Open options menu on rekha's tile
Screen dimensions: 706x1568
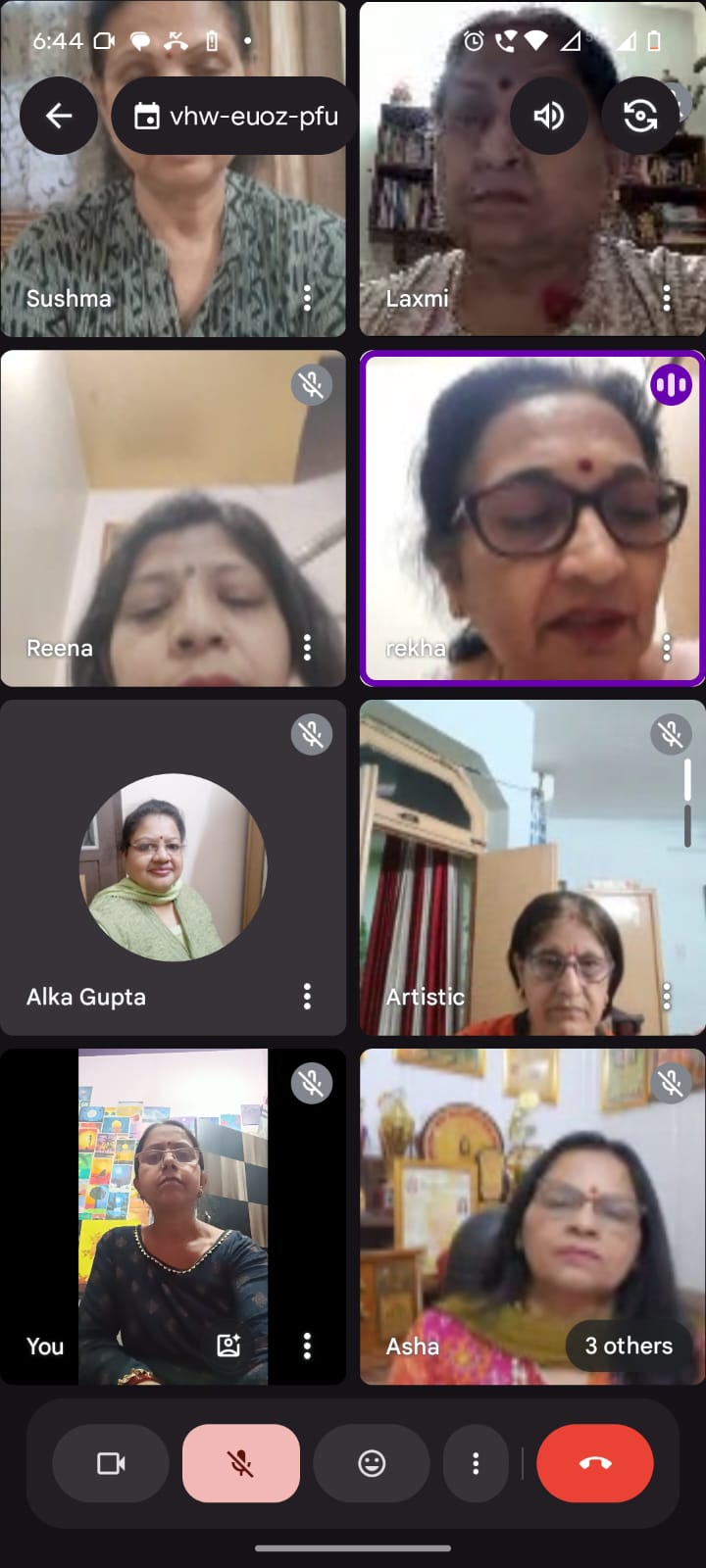coord(667,647)
